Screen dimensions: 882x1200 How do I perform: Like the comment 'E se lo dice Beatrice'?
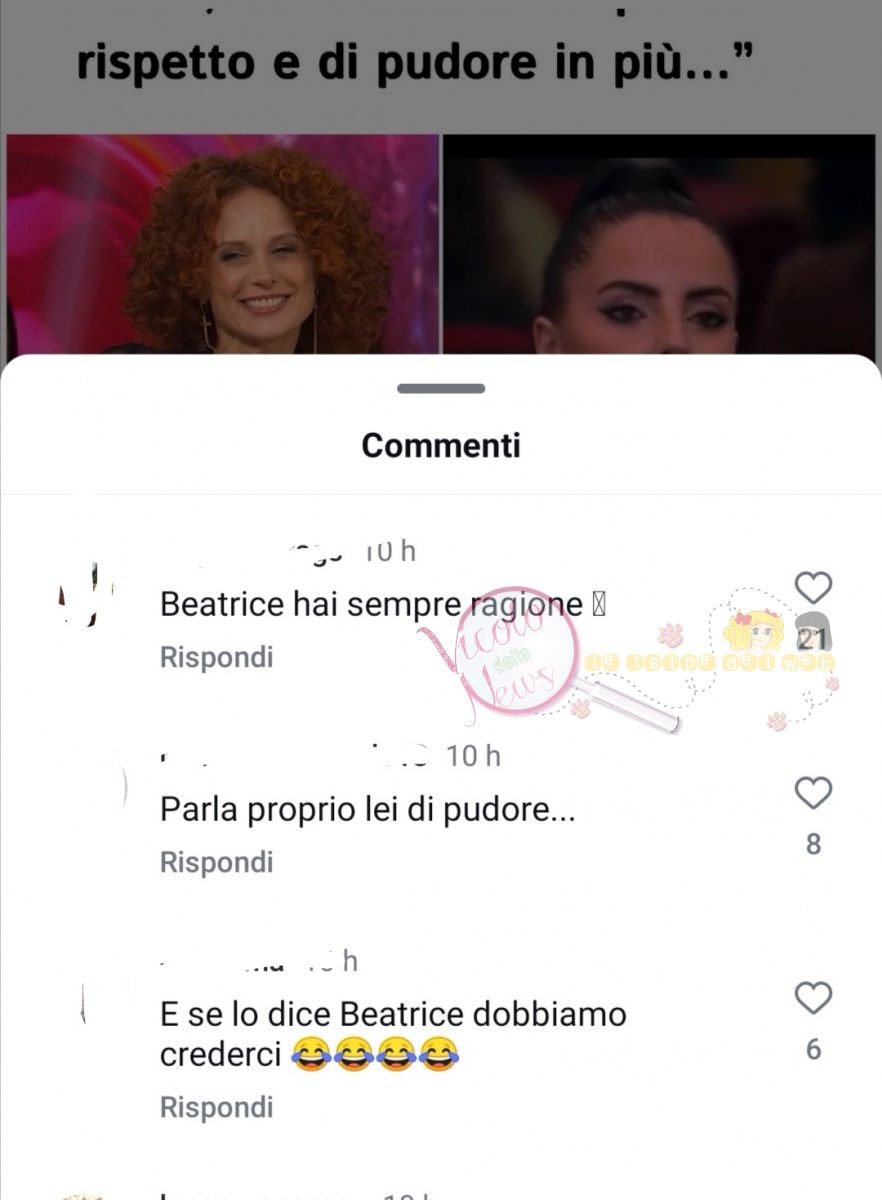pyautogui.click(x=813, y=998)
